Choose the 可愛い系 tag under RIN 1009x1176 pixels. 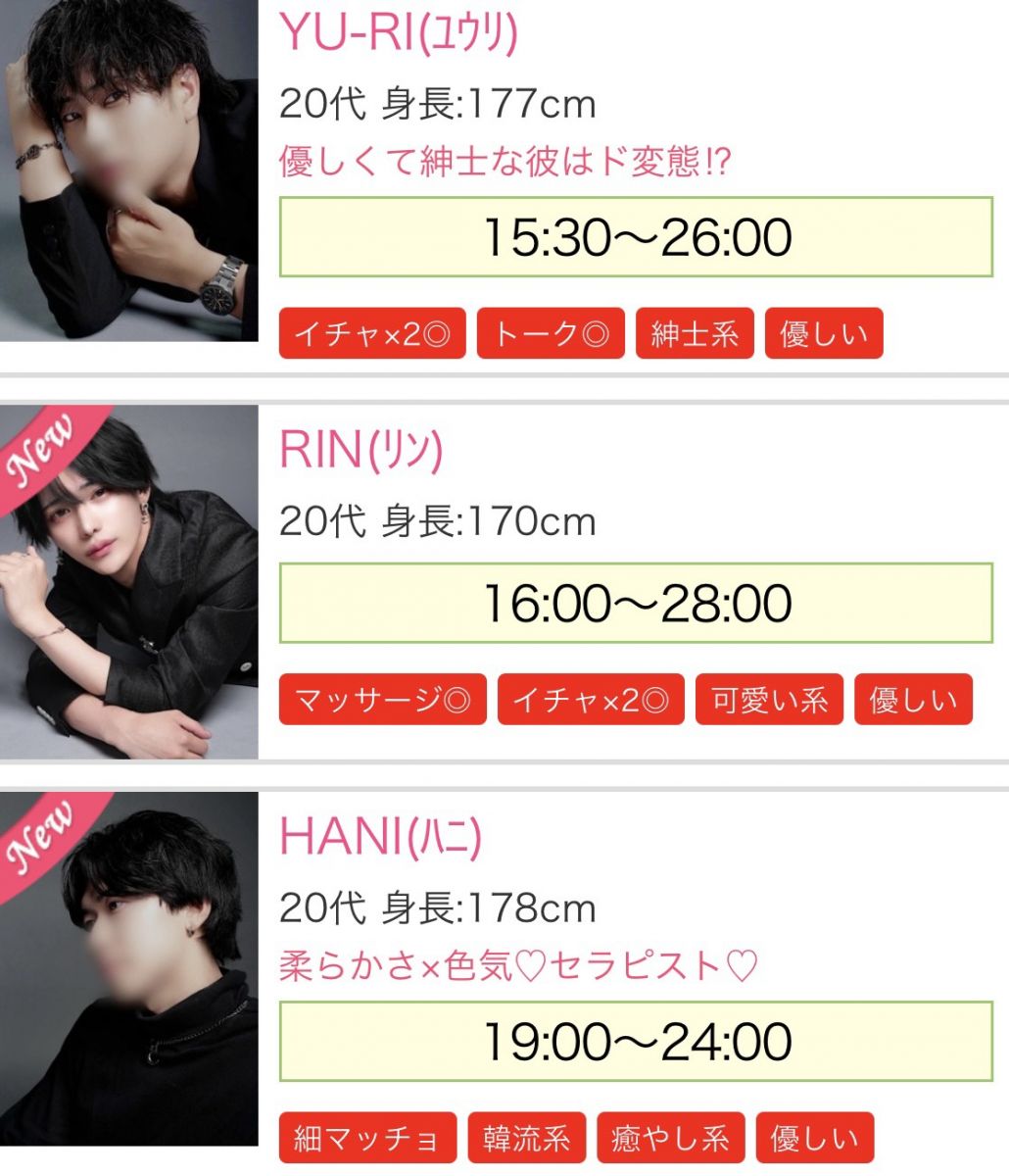pyautogui.click(x=769, y=700)
